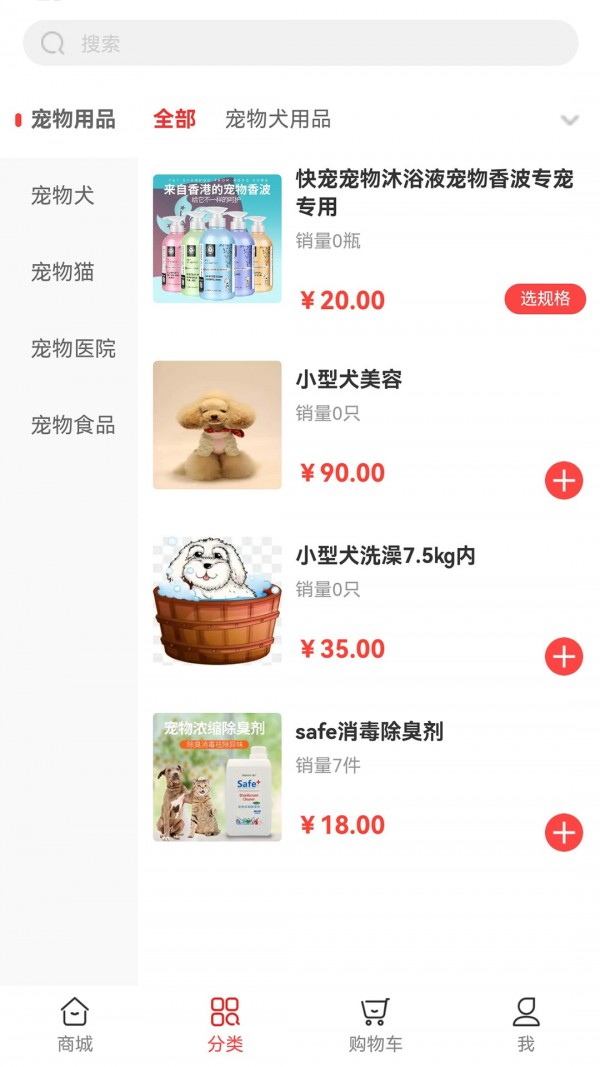Select the 宠物用品 category
The image size is (600, 1067).
click(72, 120)
